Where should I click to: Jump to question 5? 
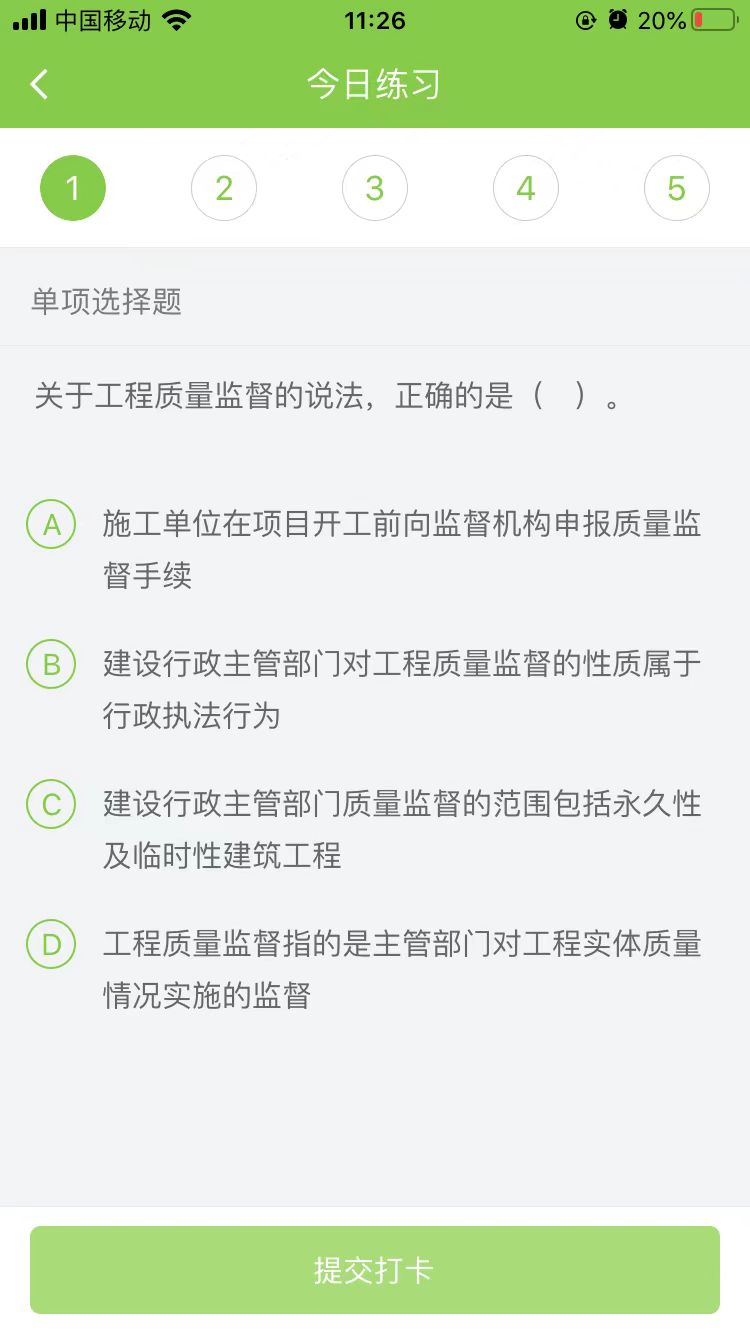pos(677,188)
